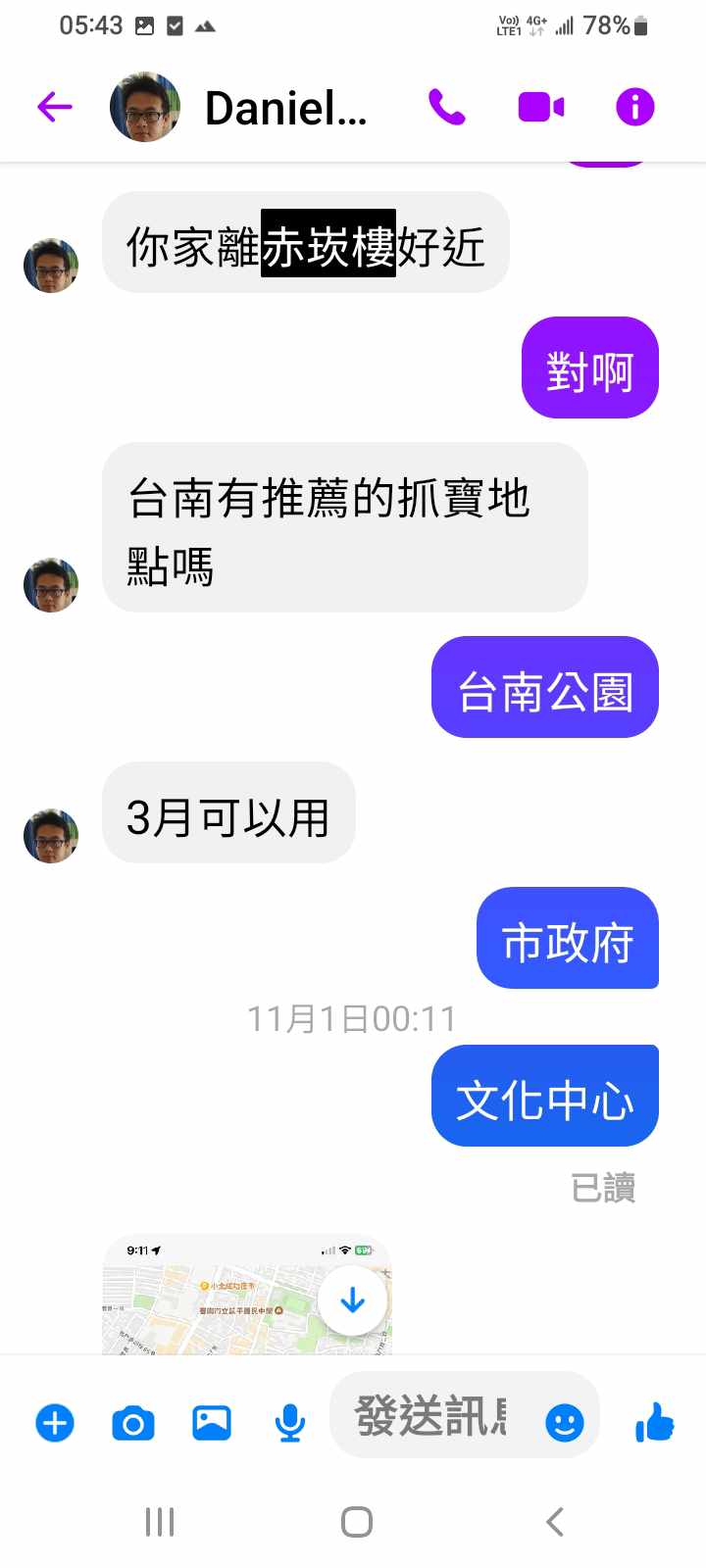Tap the system home button
Screen dimensions: 706x1568
[x=356, y=1522]
